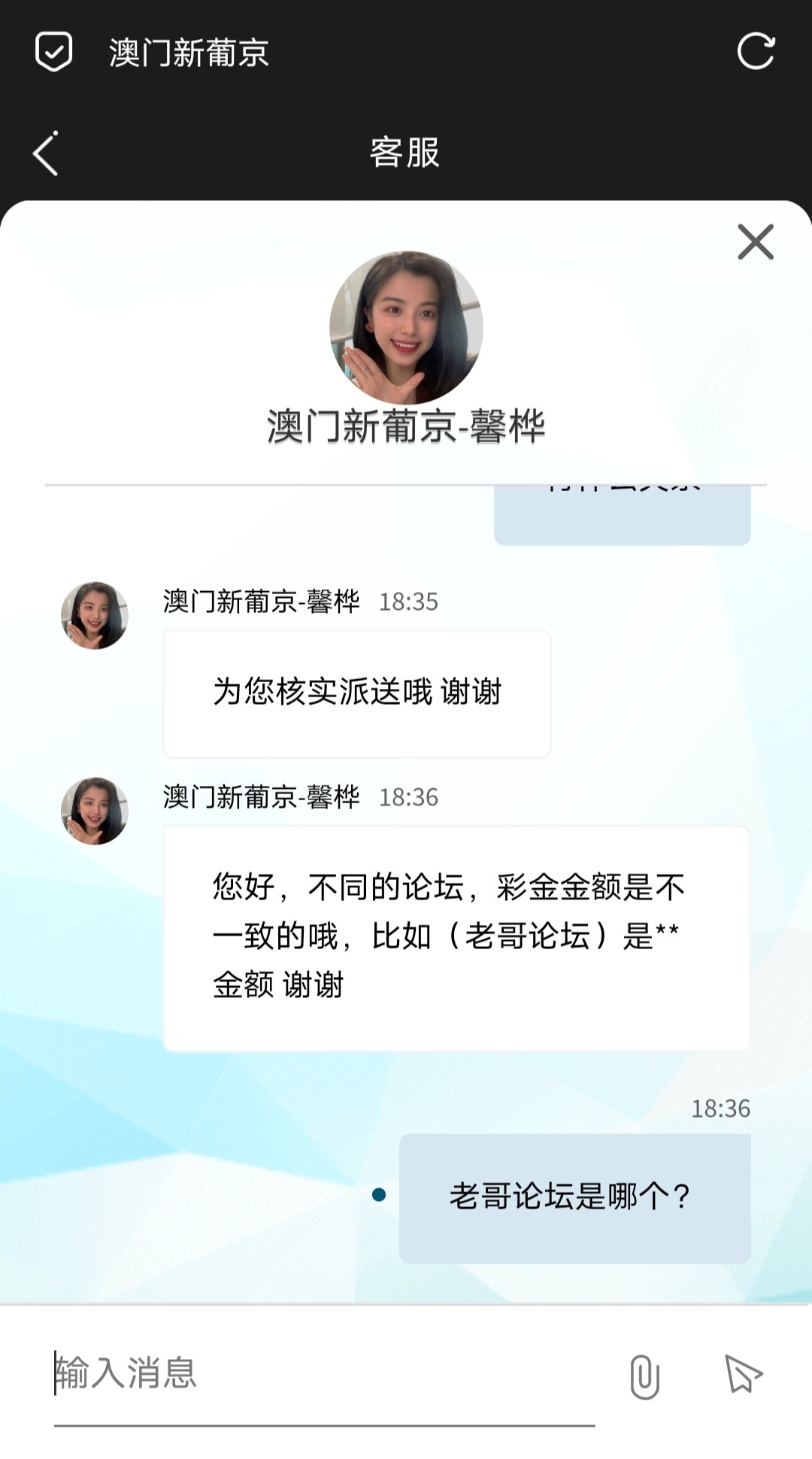Viewport: 812px width, 1459px height.
Task: Tap the shield icon beside 澳门新葡京
Action: point(54,52)
